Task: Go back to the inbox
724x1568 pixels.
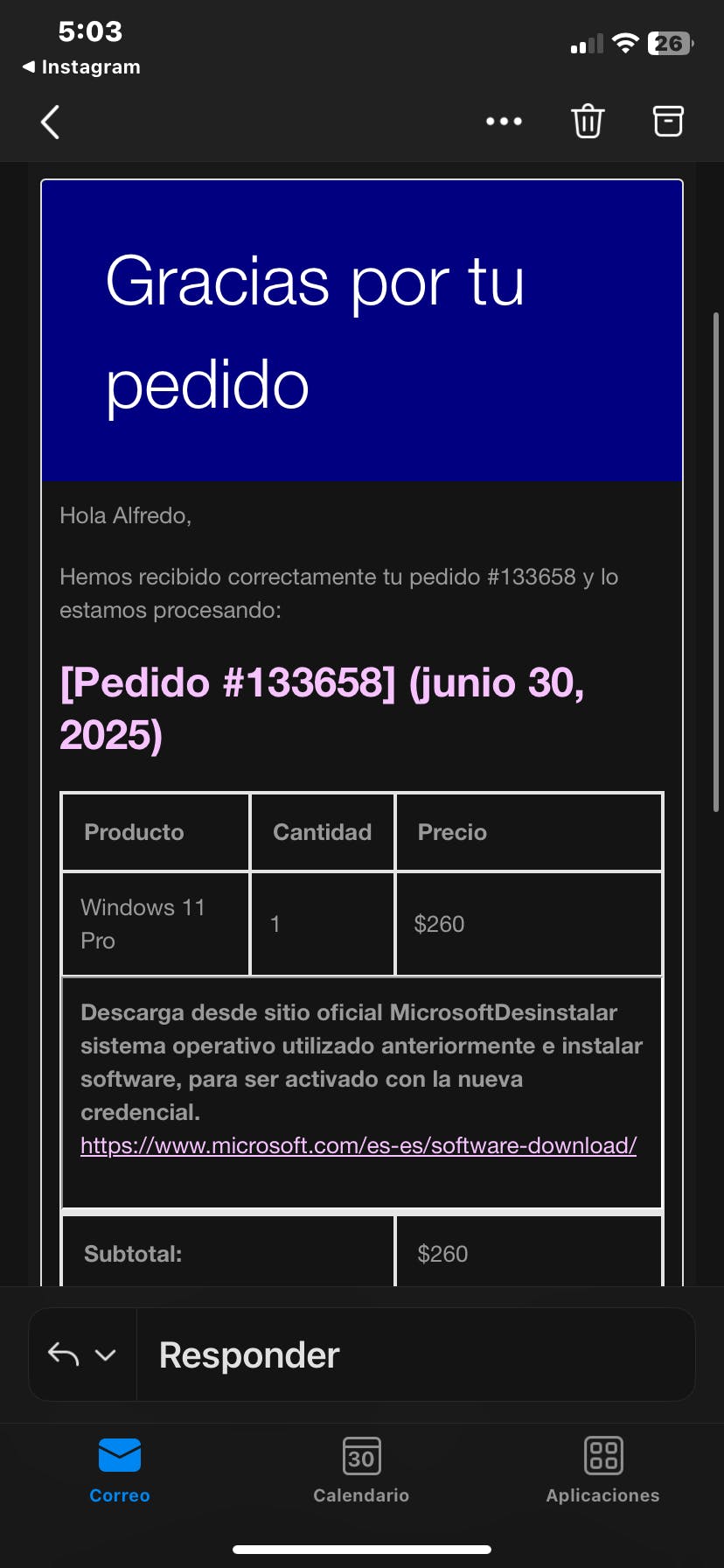Action: click(51, 122)
